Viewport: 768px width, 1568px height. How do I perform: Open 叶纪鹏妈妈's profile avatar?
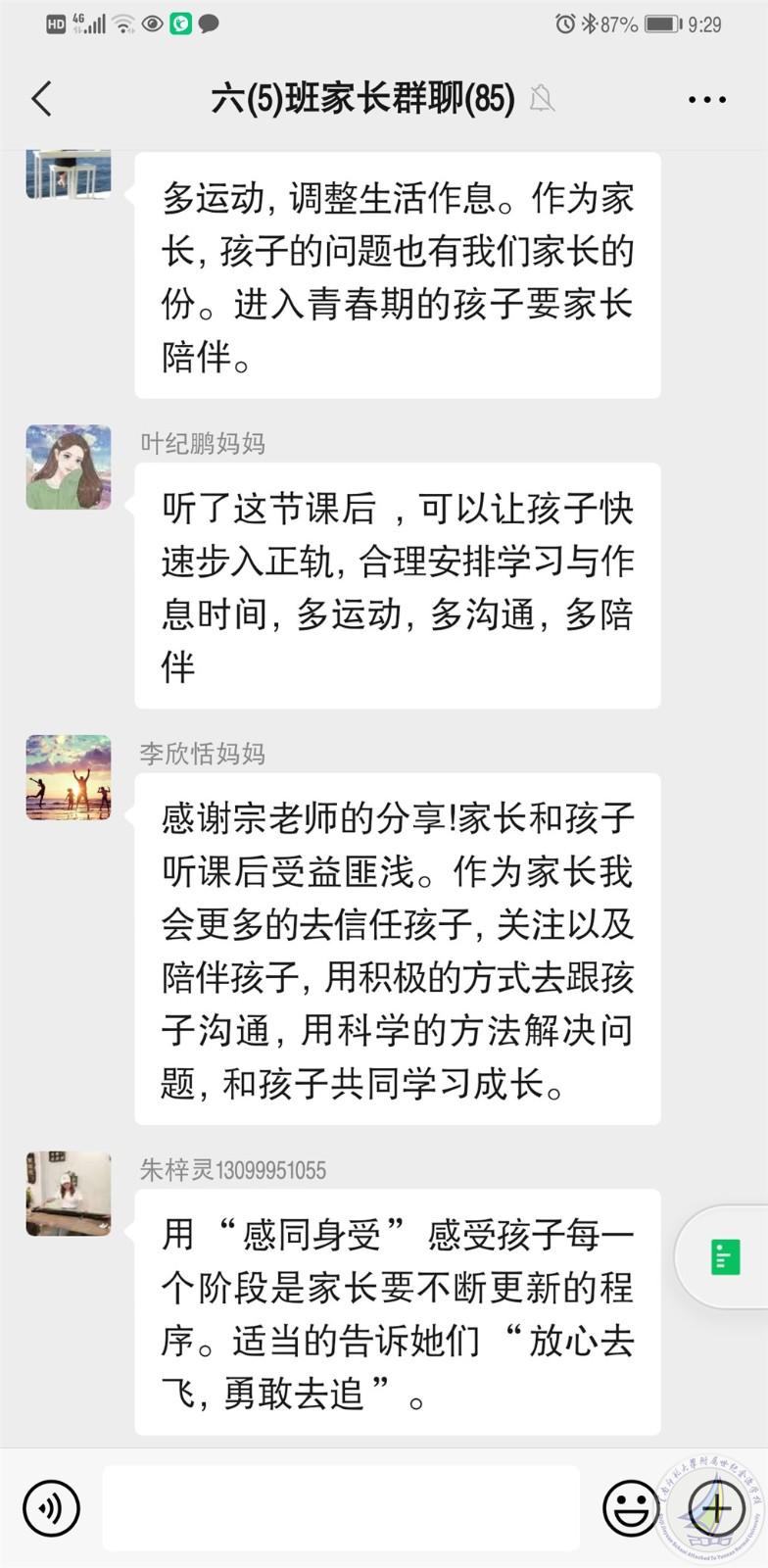[69, 467]
